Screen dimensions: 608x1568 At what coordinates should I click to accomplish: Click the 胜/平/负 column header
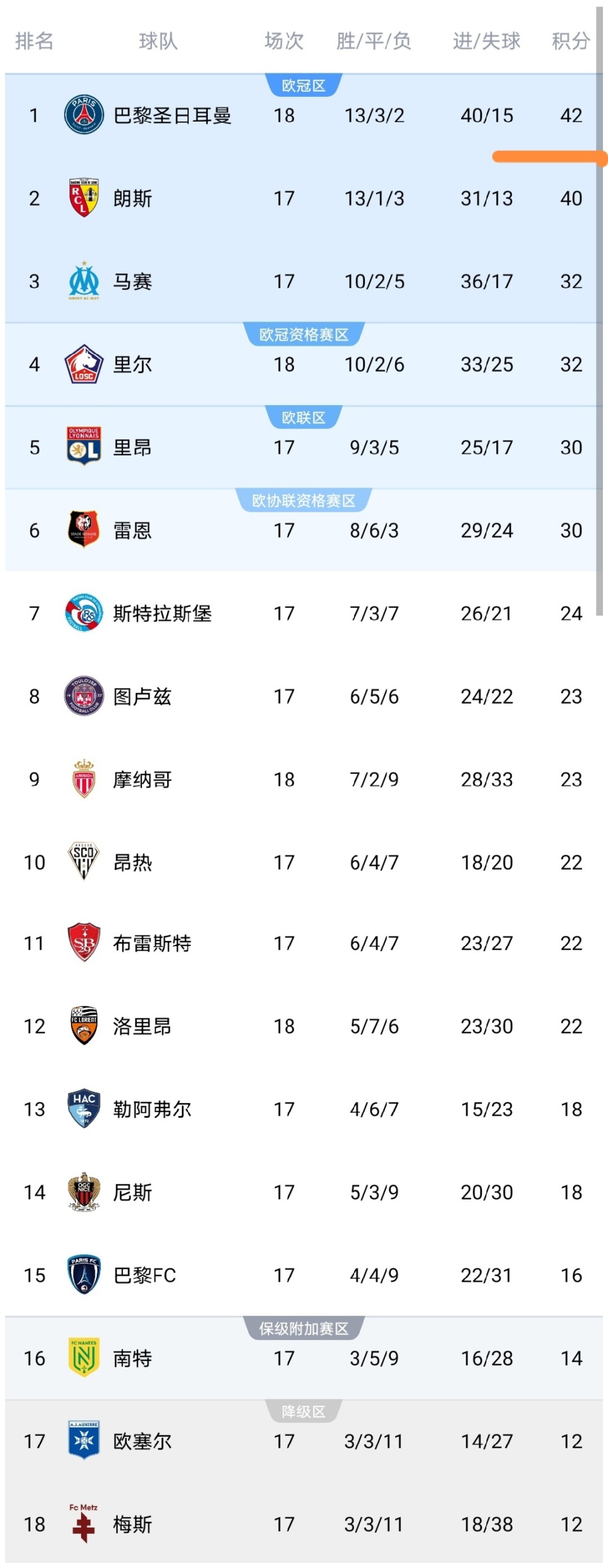pos(375,41)
